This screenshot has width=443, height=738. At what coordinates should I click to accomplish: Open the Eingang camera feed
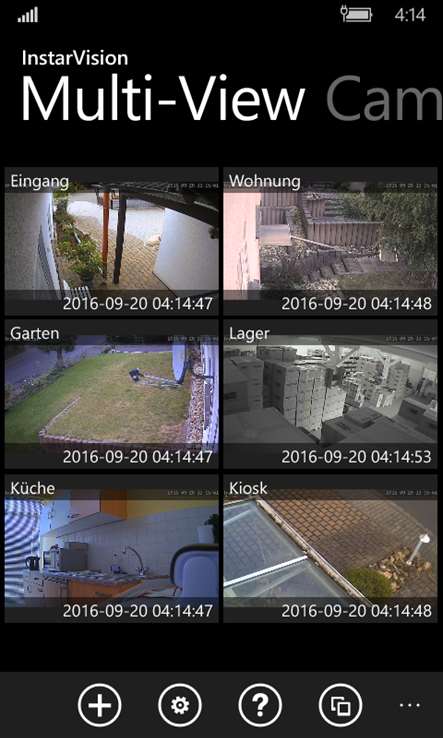(x=112, y=241)
